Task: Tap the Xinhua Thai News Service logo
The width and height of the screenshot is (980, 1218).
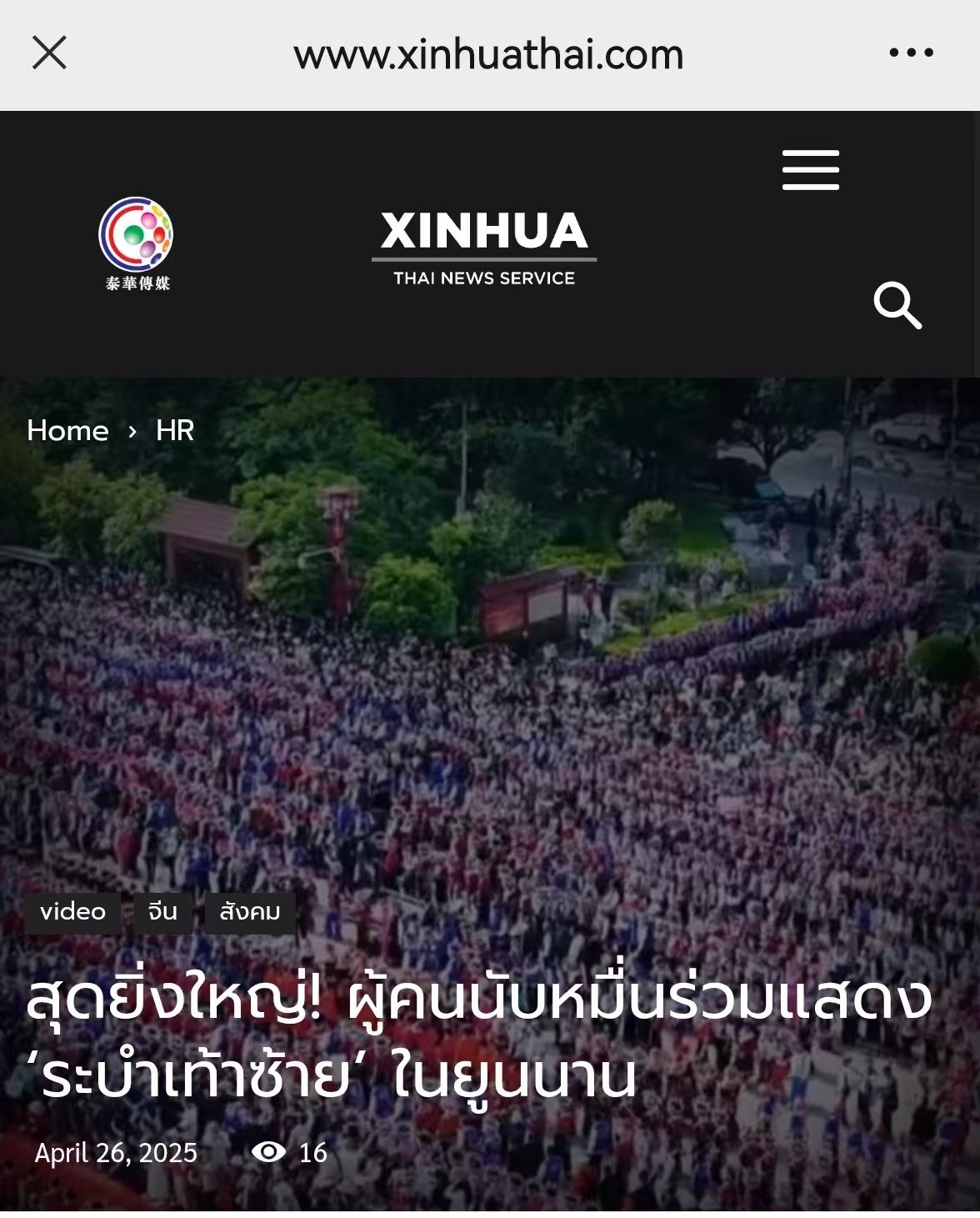Action: pyautogui.click(x=484, y=248)
